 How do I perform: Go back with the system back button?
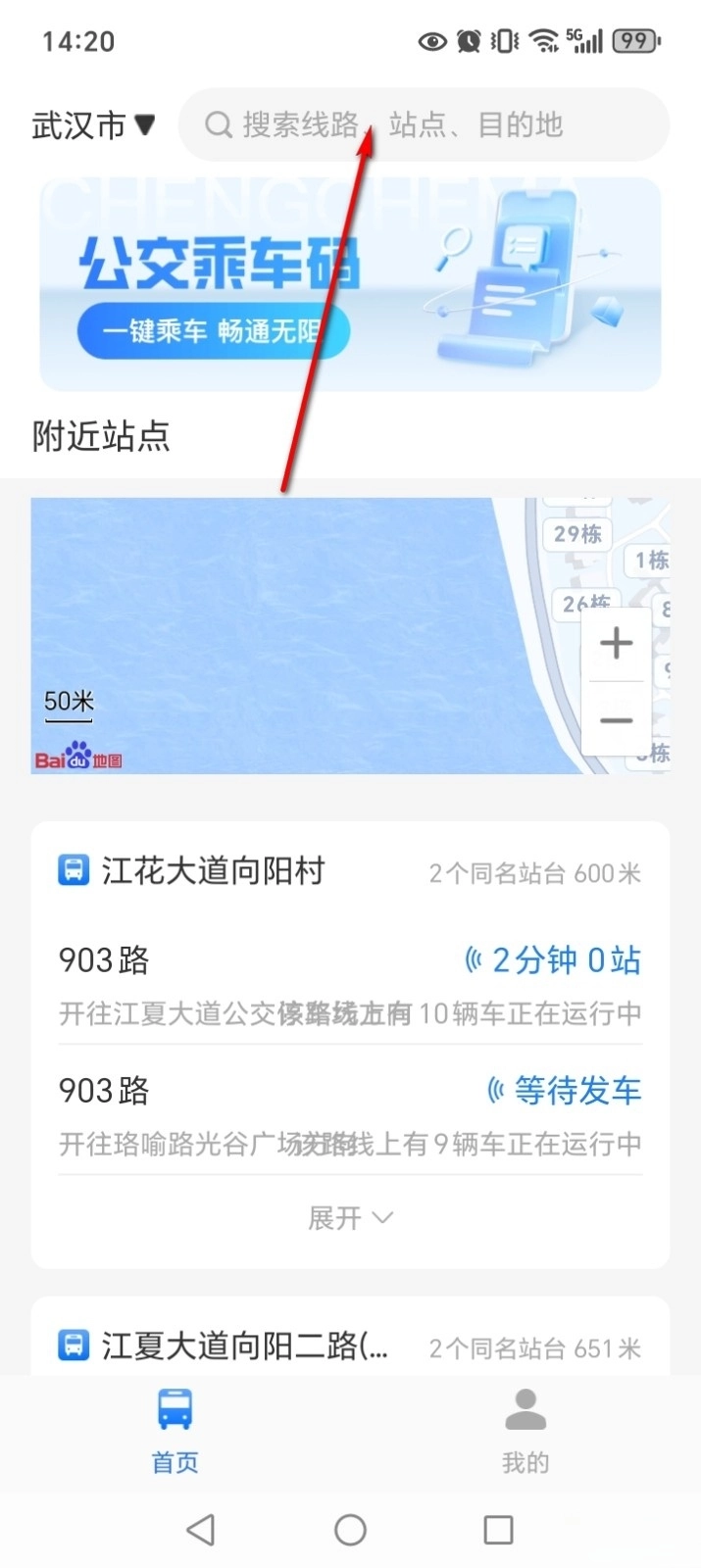(201, 1530)
